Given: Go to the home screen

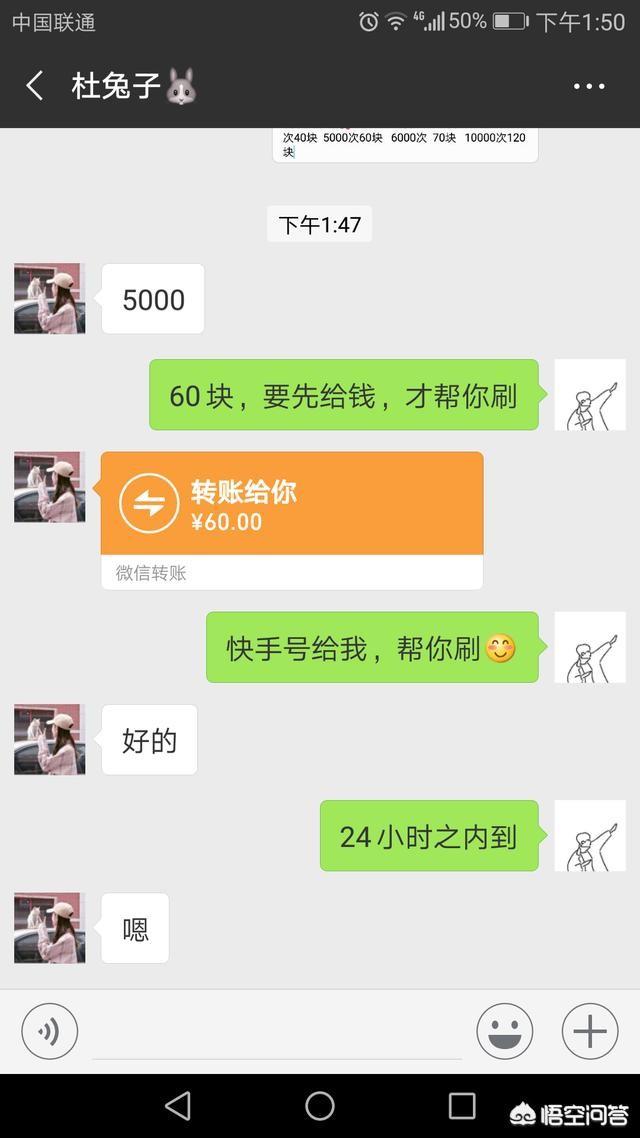Looking at the screenshot, I should pos(320,1105).
